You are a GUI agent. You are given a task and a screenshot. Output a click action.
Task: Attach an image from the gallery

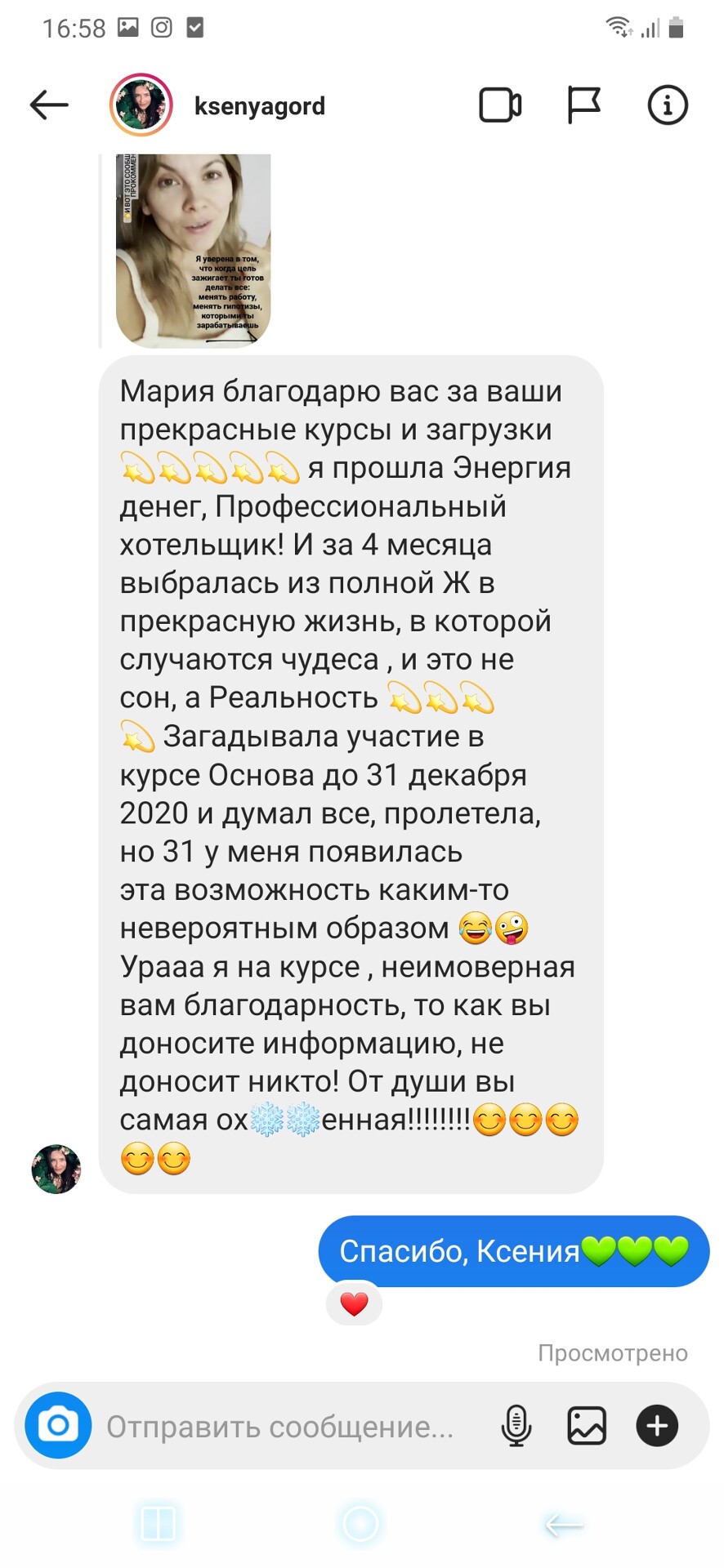coord(587,1426)
